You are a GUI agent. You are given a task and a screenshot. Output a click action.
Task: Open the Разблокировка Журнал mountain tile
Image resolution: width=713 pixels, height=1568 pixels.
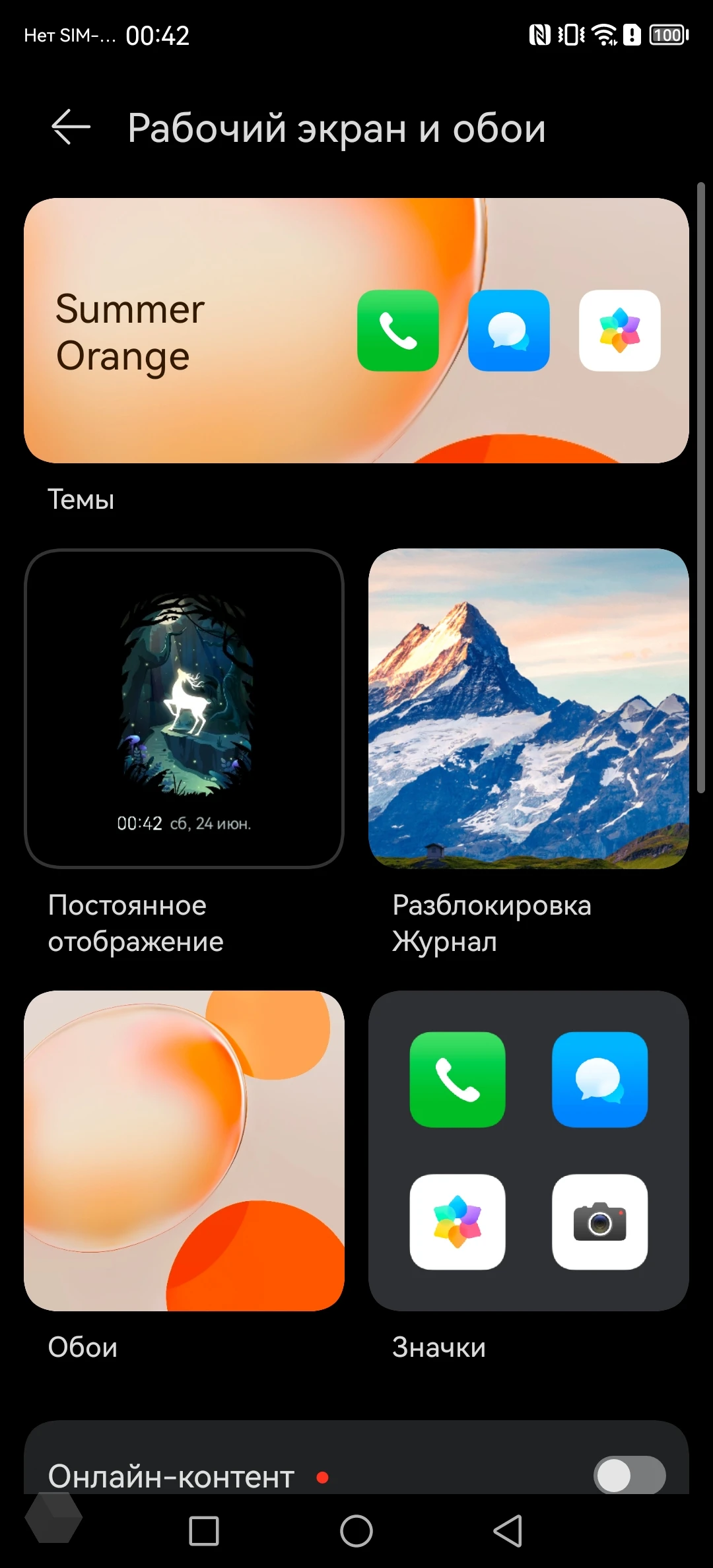click(528, 708)
